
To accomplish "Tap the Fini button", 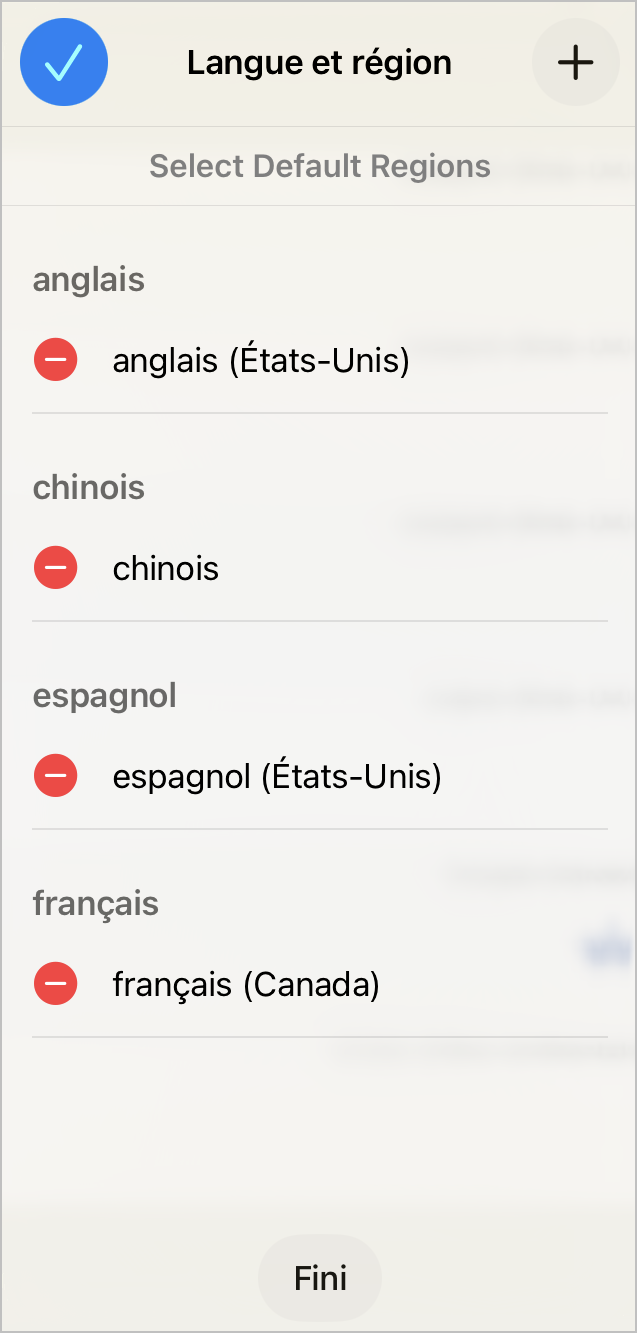I will coord(320,1278).
